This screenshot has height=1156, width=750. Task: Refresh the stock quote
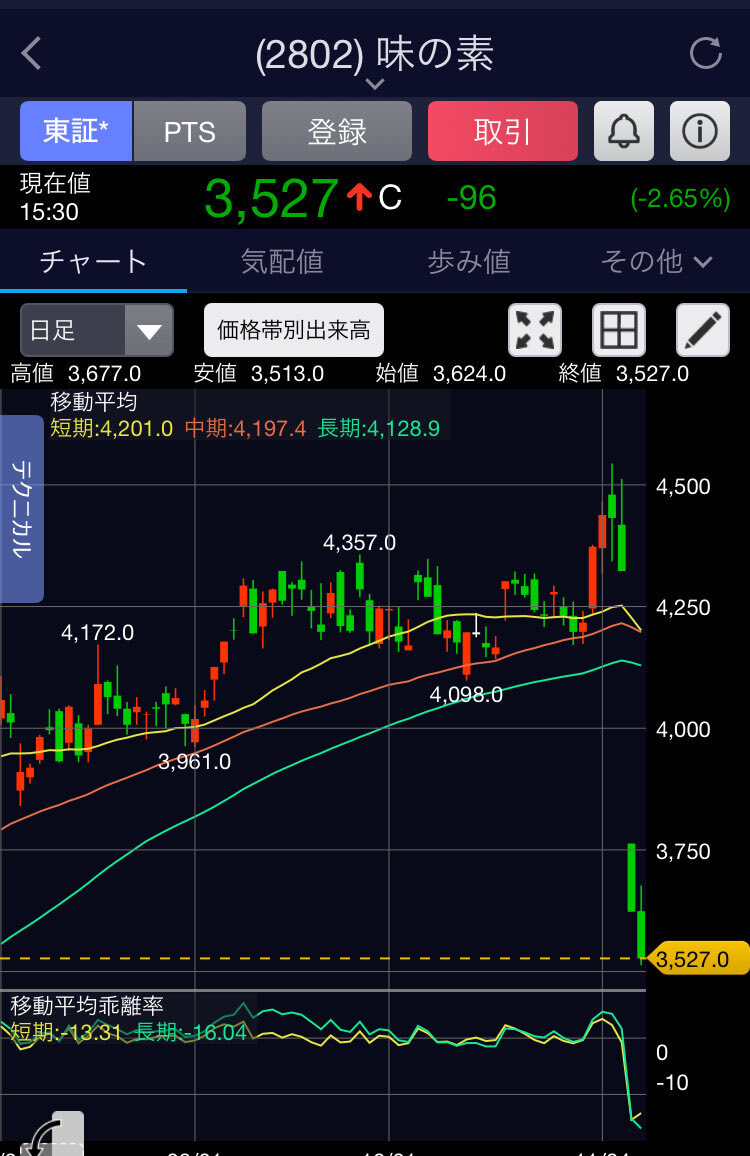tap(705, 54)
